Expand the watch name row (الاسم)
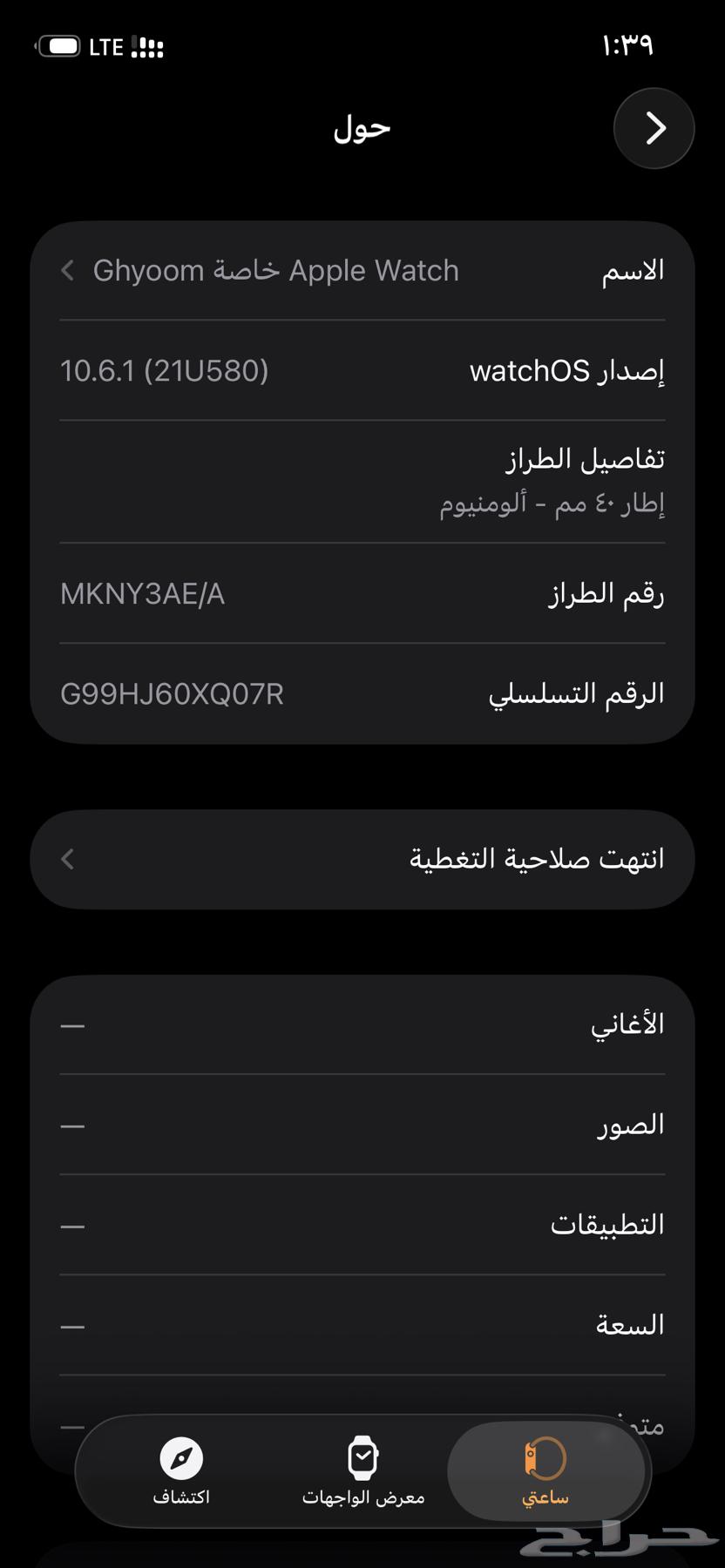The image size is (725, 1568). [x=362, y=270]
